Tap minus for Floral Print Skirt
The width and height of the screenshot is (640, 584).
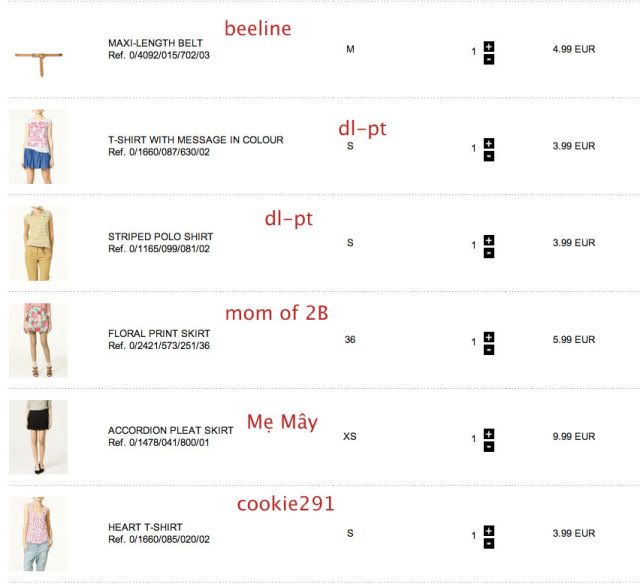(488, 350)
